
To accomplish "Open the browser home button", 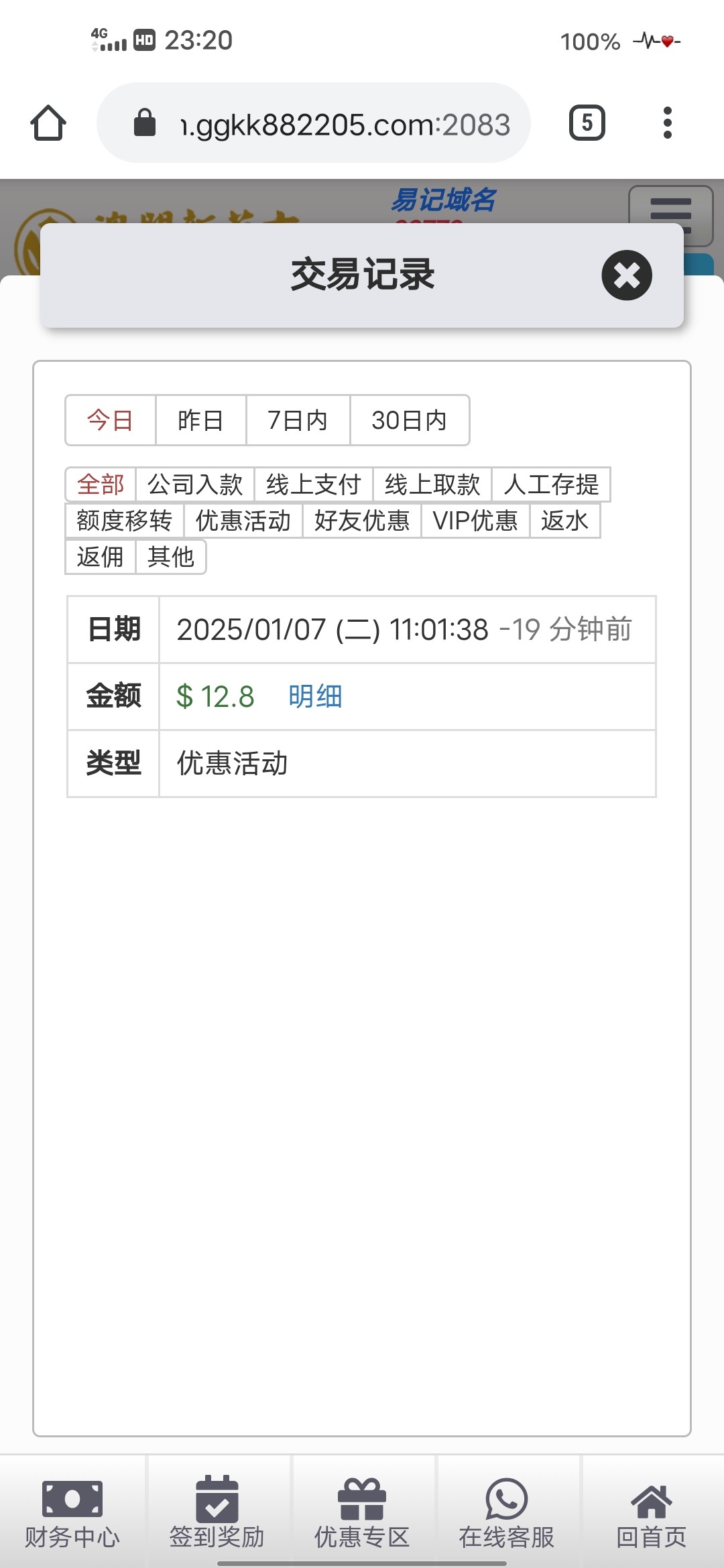I will coord(48,123).
